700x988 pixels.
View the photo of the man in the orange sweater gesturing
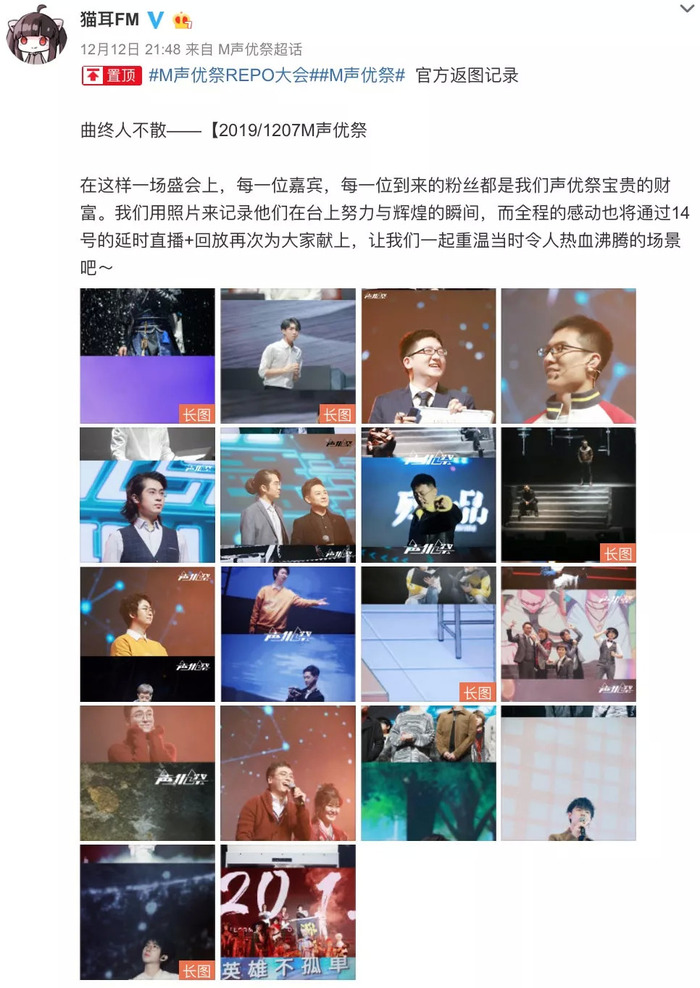point(288,634)
